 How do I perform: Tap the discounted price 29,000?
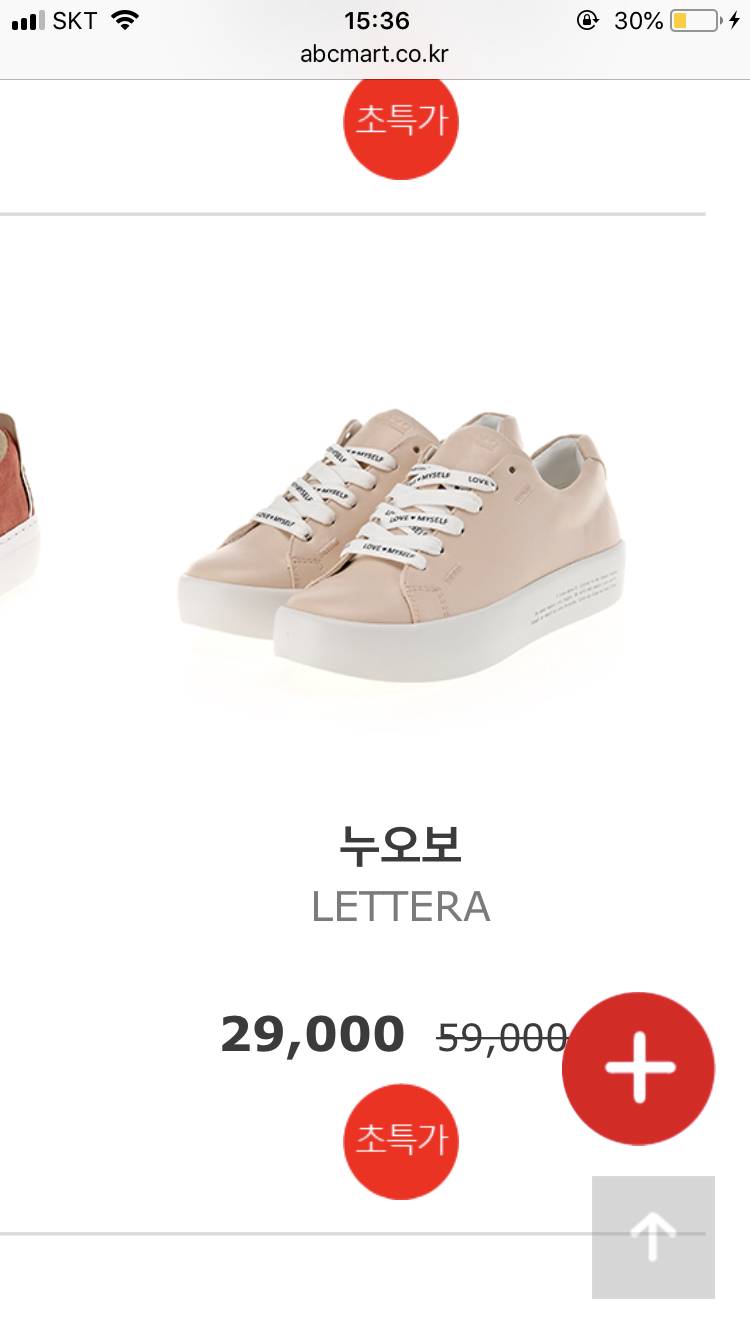pos(313,1033)
